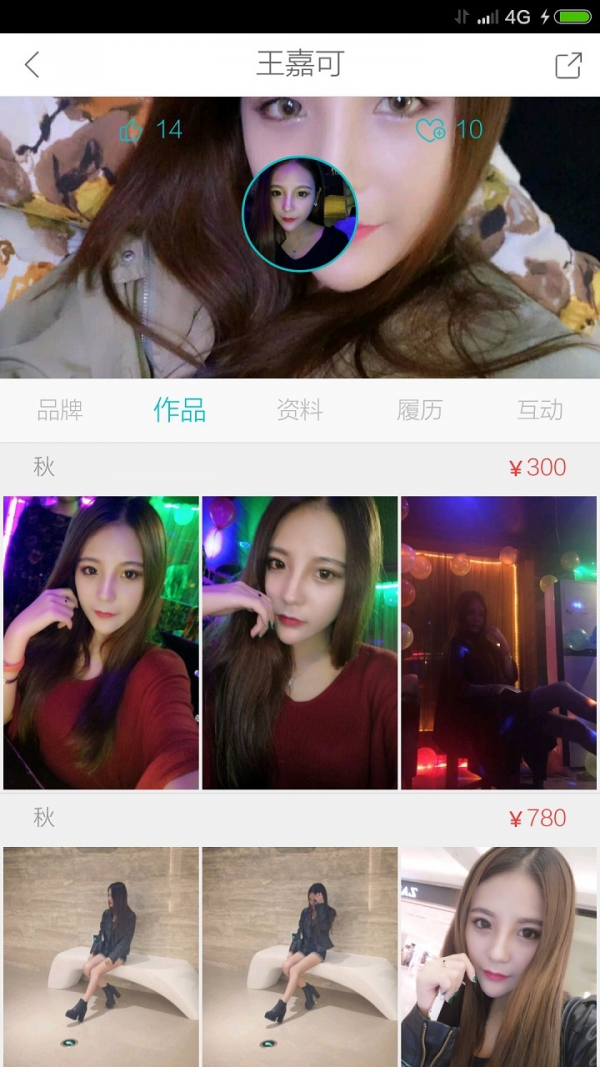
Task: Switch to the 互动 tab
Action: point(540,410)
